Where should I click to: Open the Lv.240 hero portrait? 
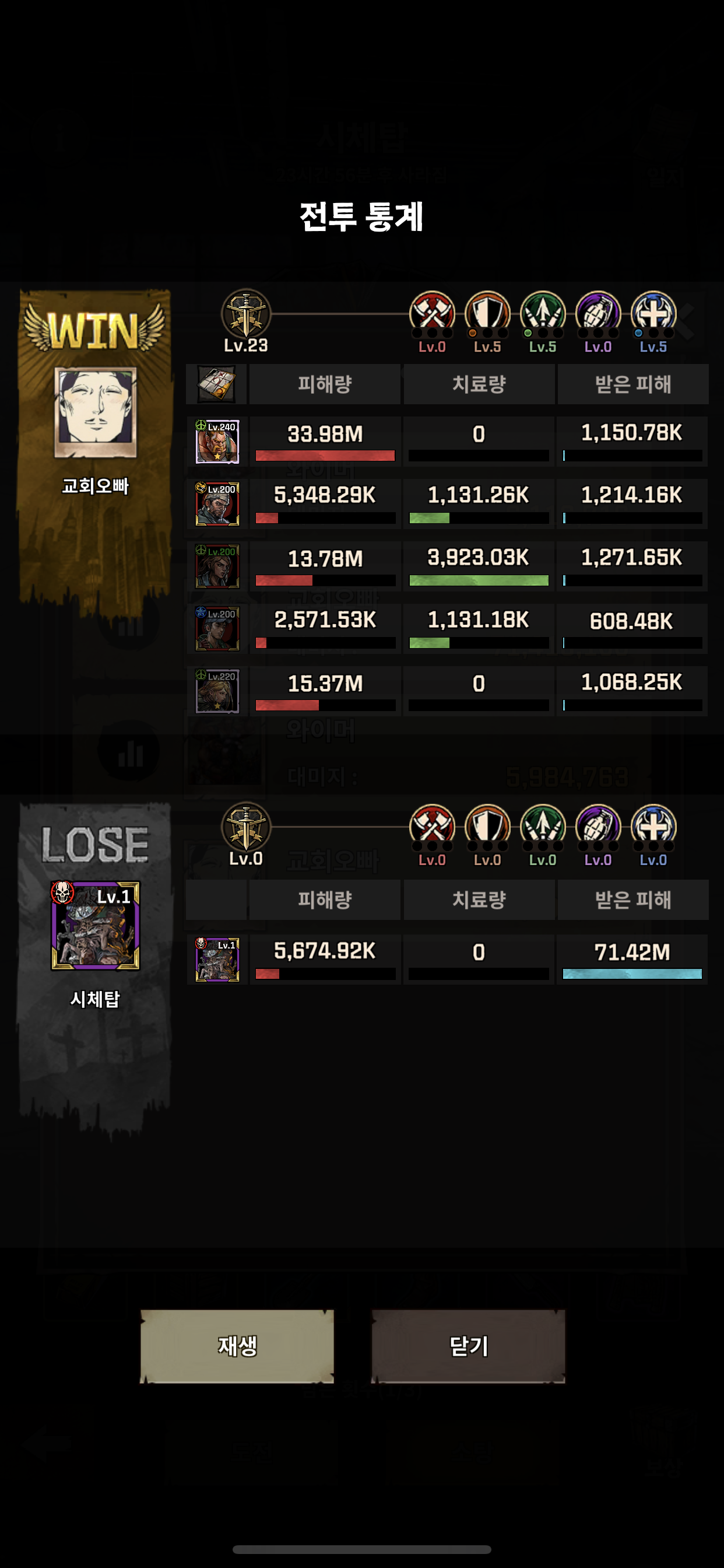coord(217,442)
